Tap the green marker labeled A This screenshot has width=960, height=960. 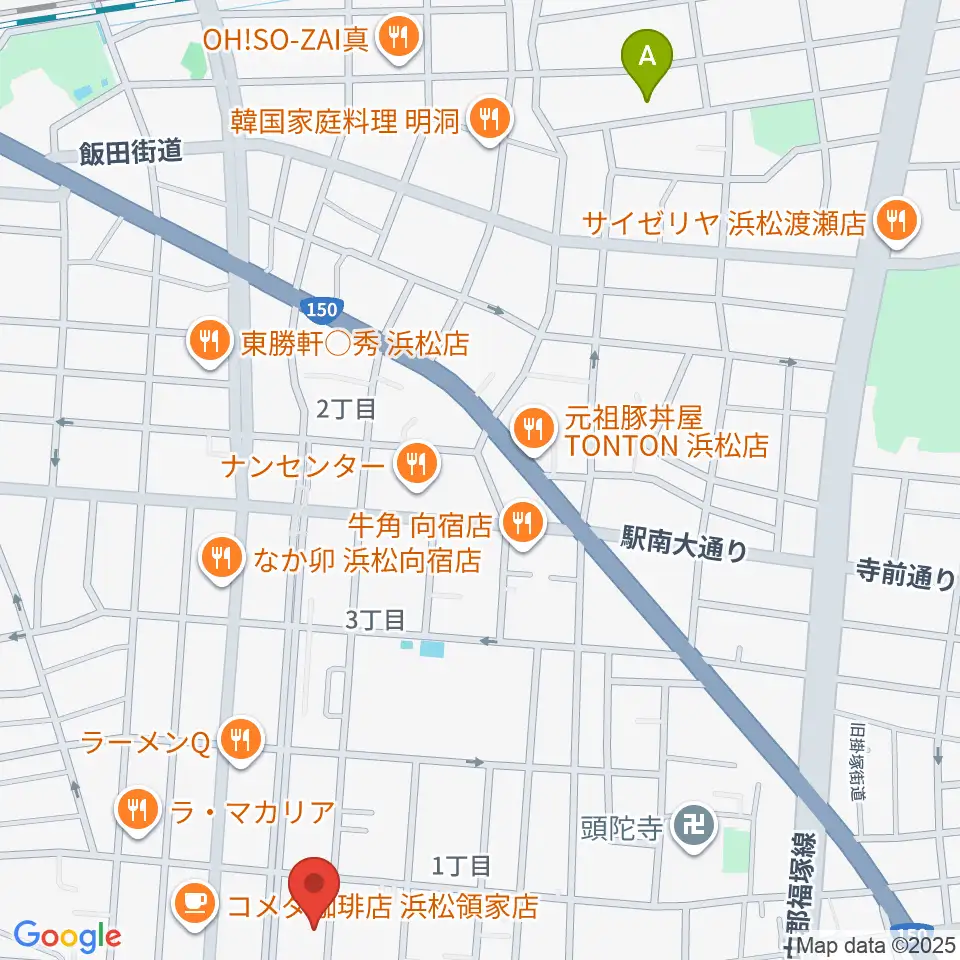click(647, 64)
